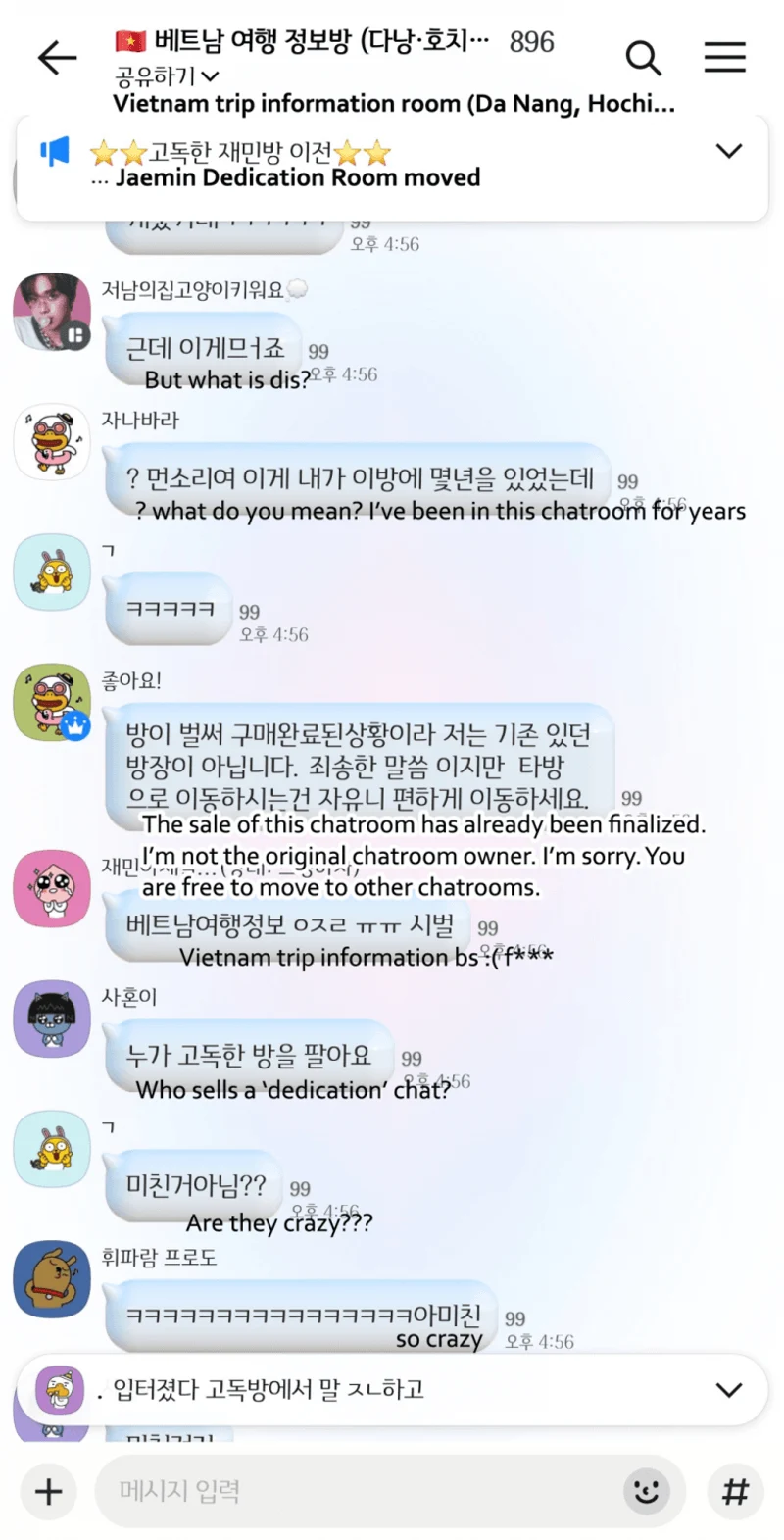Open the plus attachment menu
This screenshot has width=784, height=1540.
[48, 1491]
